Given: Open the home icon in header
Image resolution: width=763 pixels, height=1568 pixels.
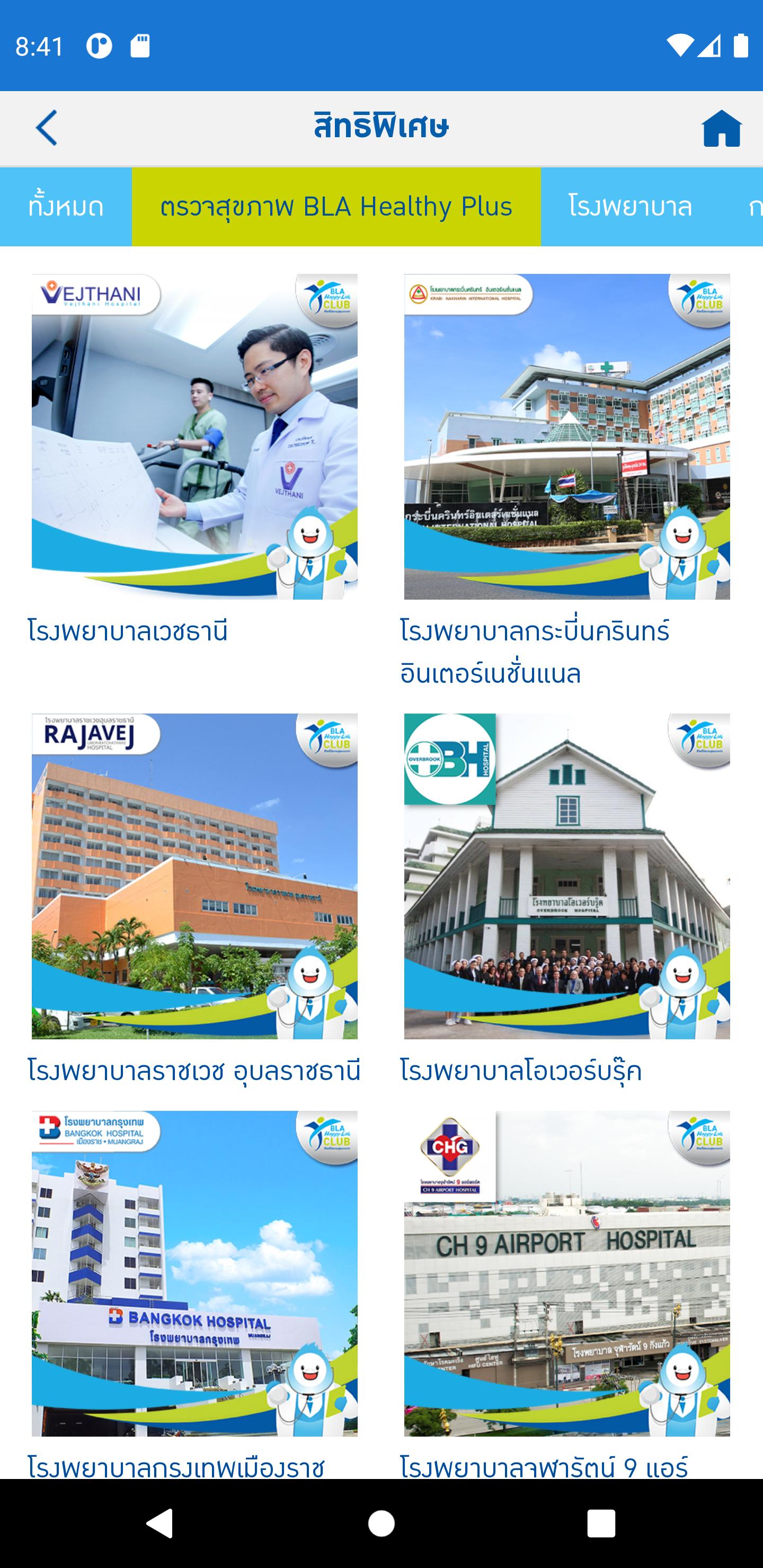Looking at the screenshot, I should pos(722,128).
